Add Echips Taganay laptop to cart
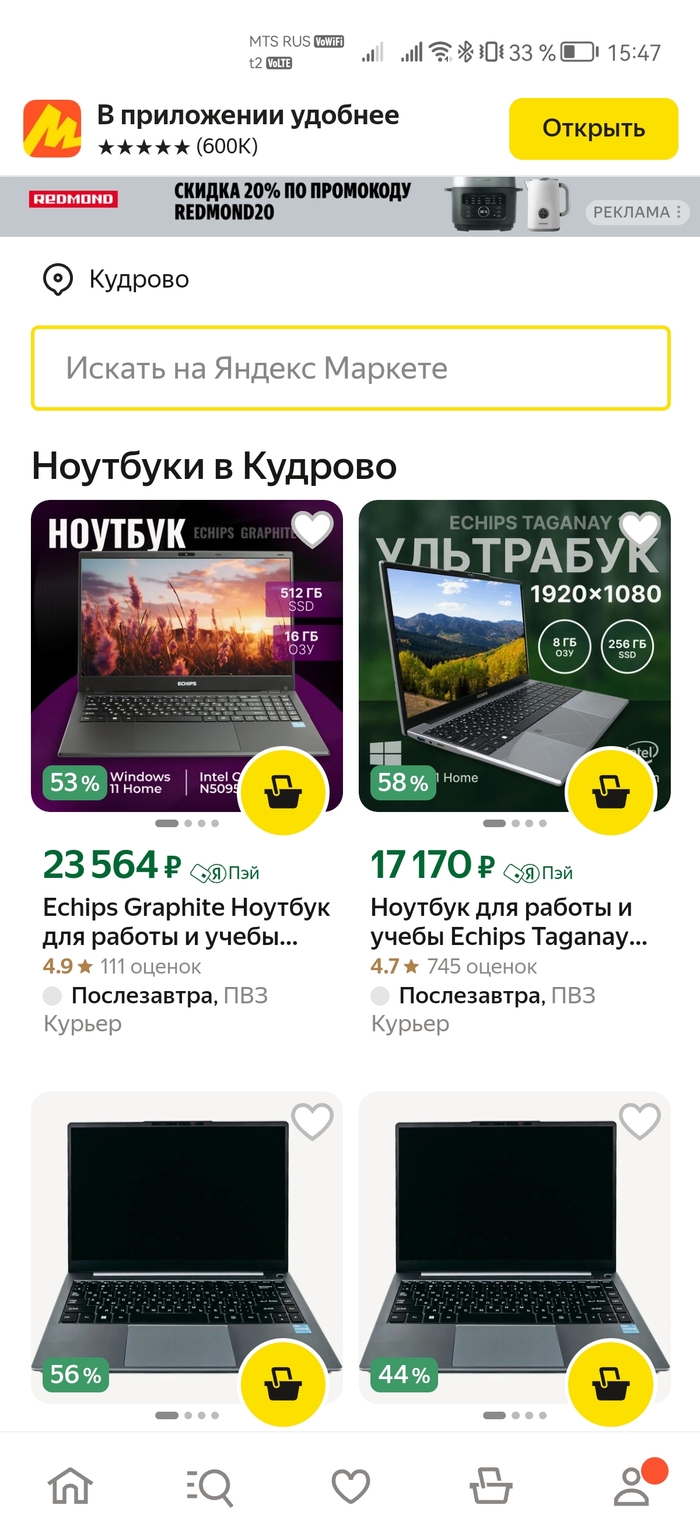This screenshot has height=1540, width=700. pos(610,791)
